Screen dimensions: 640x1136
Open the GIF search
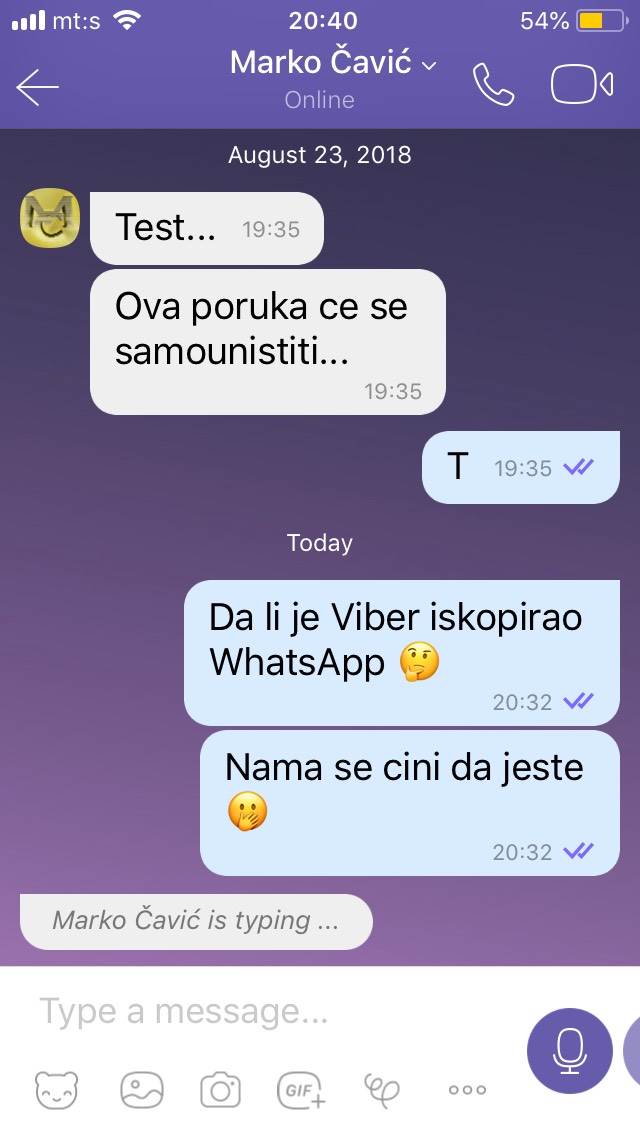301,1090
